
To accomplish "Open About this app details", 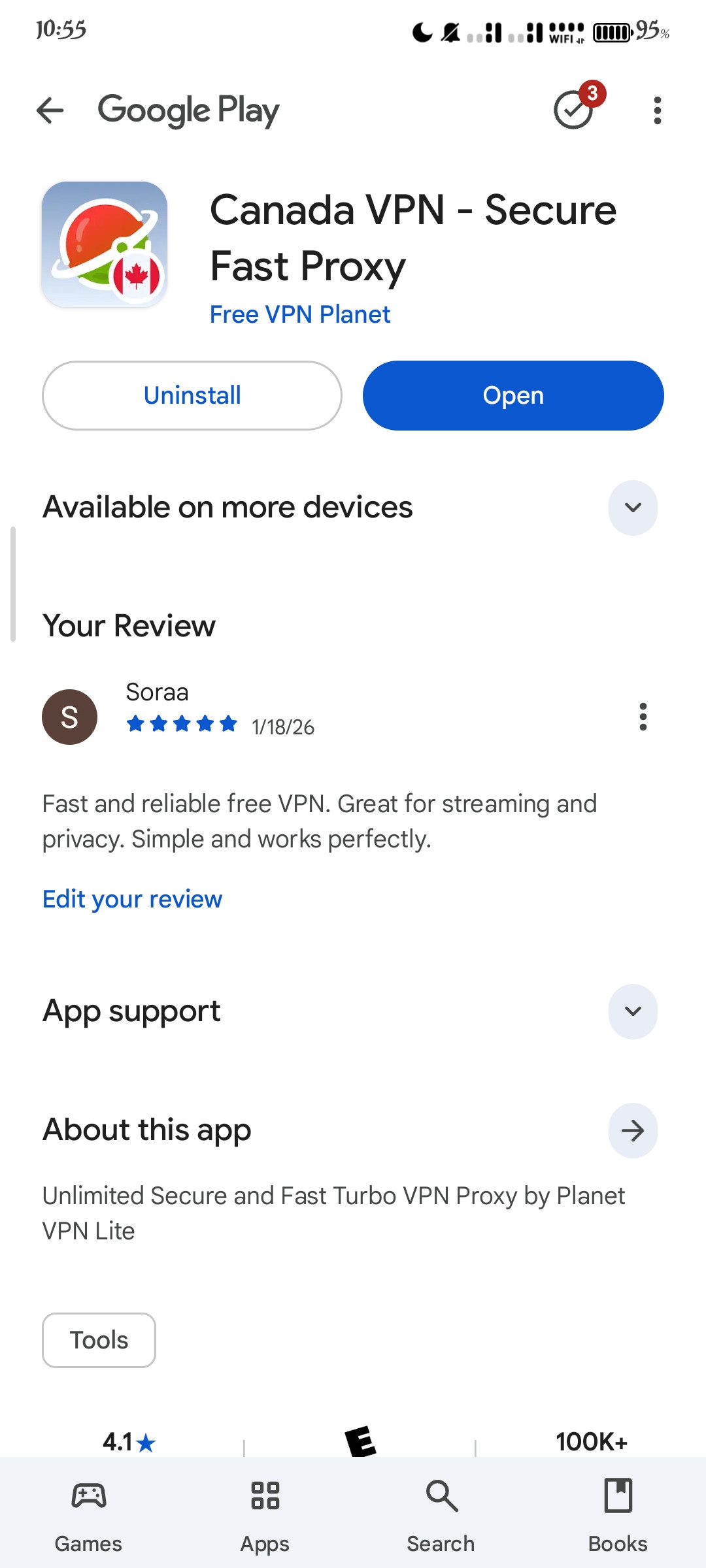I will click(632, 1130).
